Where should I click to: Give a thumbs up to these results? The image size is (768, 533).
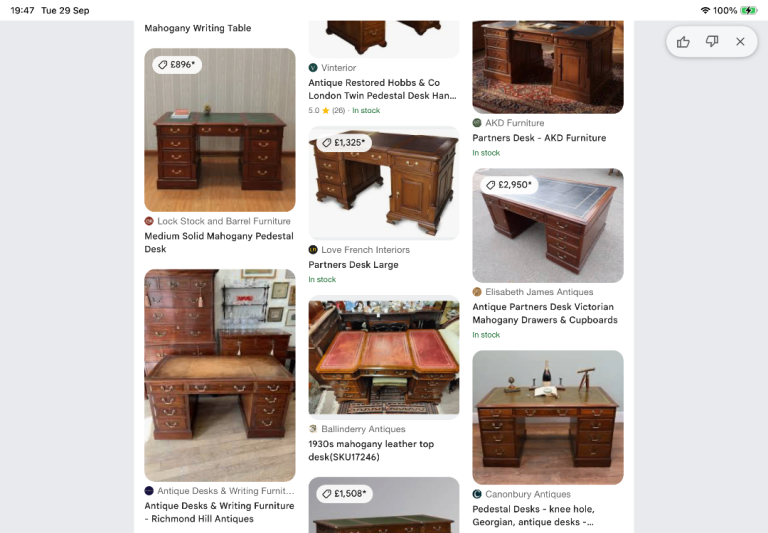point(683,42)
